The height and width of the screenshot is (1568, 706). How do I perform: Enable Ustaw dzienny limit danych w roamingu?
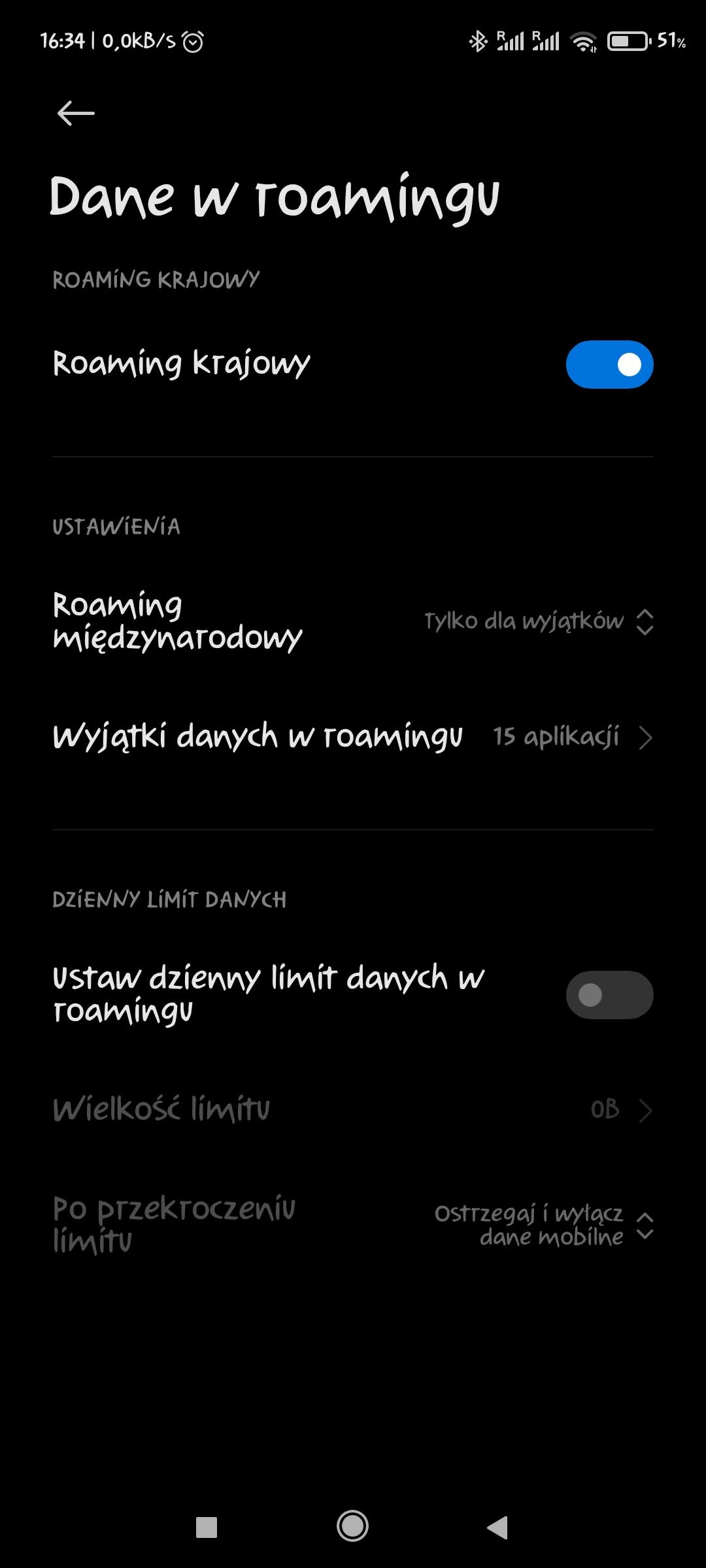[609, 994]
